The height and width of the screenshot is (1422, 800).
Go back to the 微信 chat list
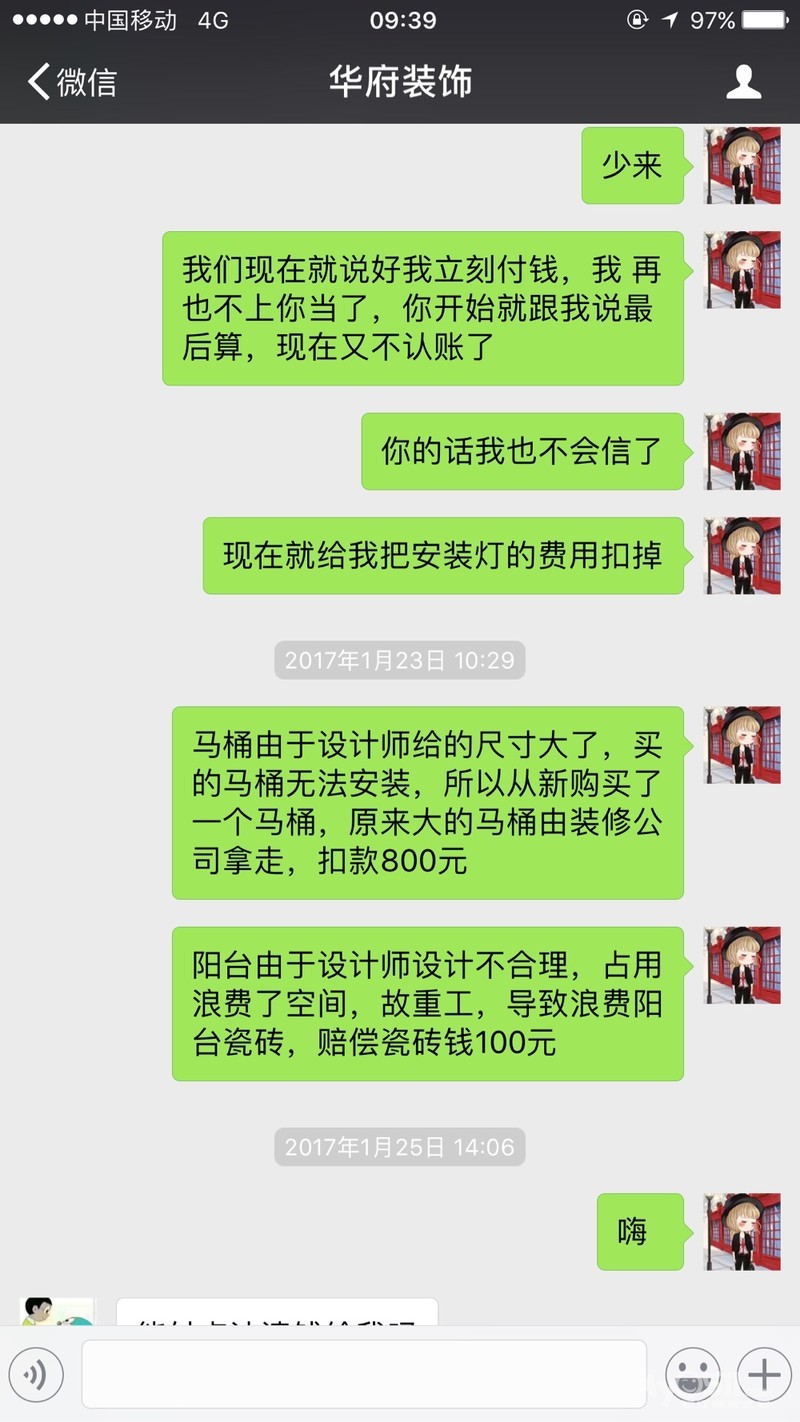[x=72, y=82]
